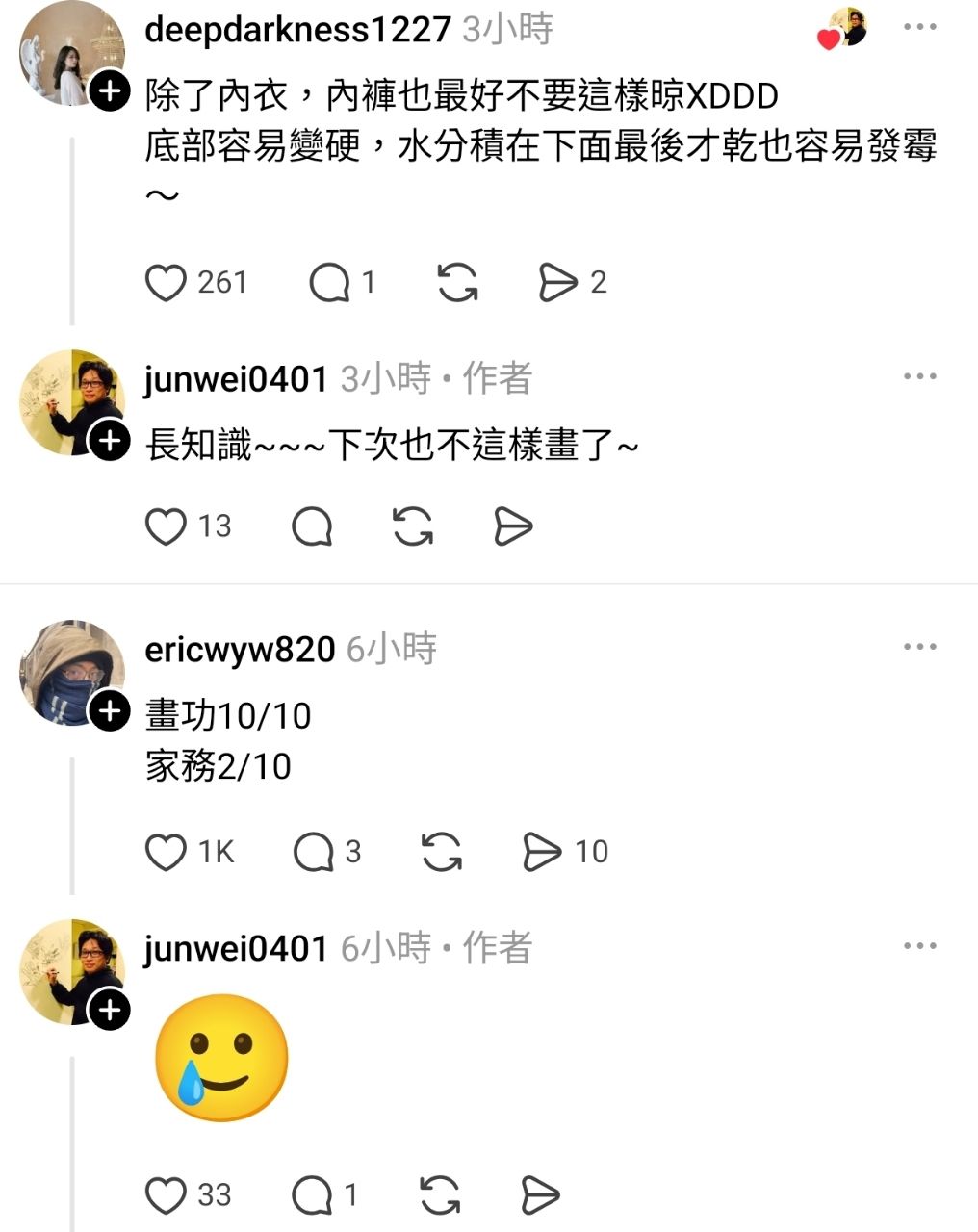Share deepdarkness1227's comment
Image resolution: width=978 pixels, height=1232 pixels.
[x=557, y=283]
